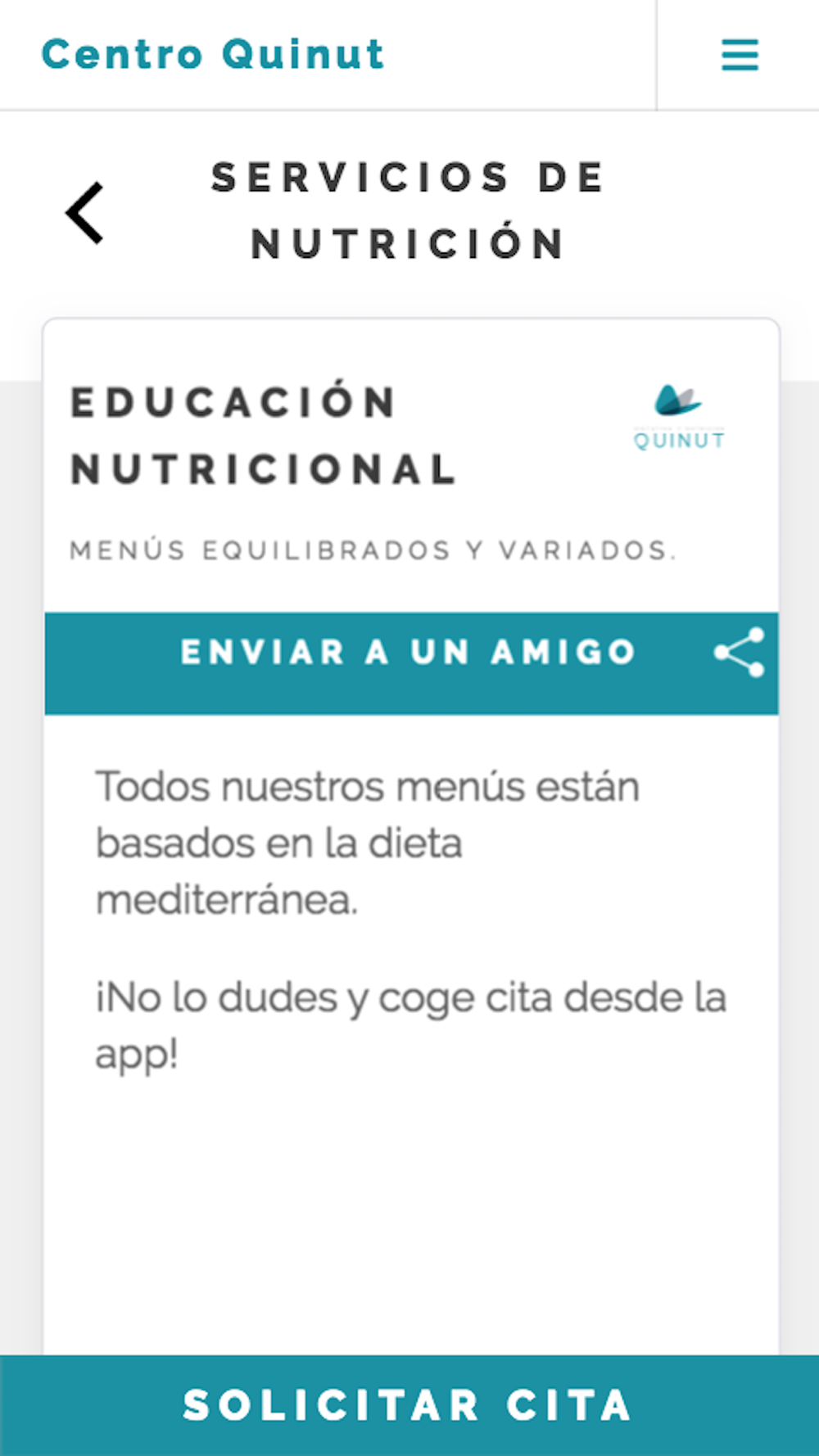819x1456 pixels.
Task: Tap Enviar a un amigo button
Action: click(411, 663)
